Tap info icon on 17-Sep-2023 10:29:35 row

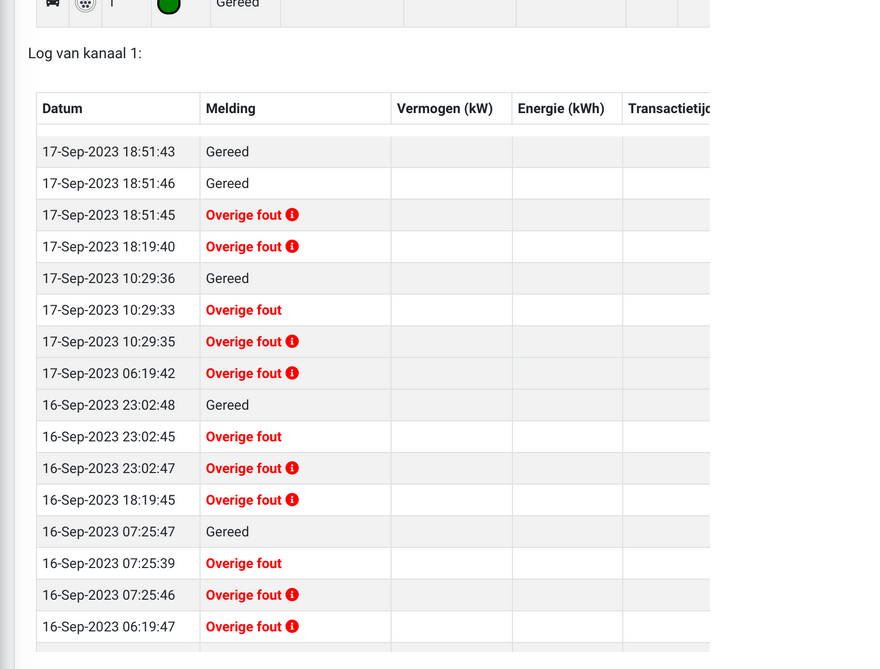pos(292,341)
